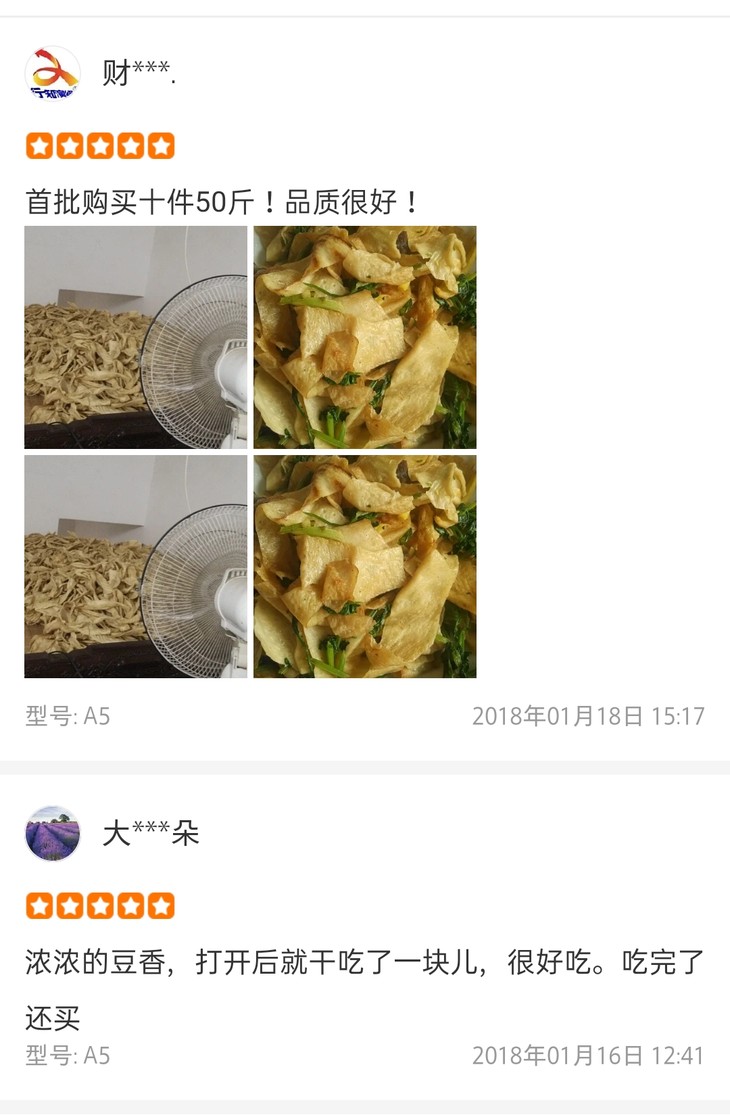Enlarge the lower fan-and-dried-tofu review photo
The width and height of the screenshot is (730, 1115).
(136, 567)
